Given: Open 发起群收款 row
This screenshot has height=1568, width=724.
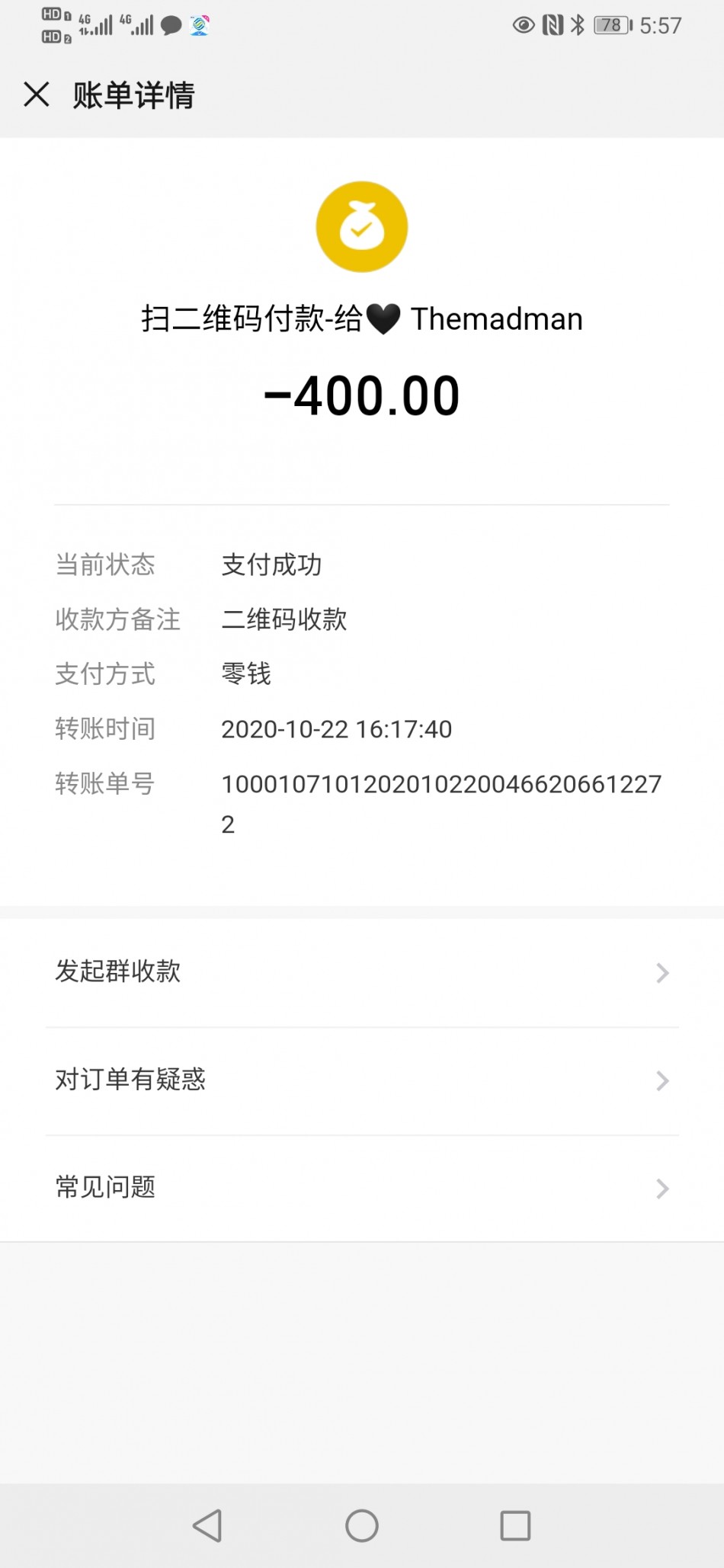Looking at the screenshot, I should (x=362, y=972).
